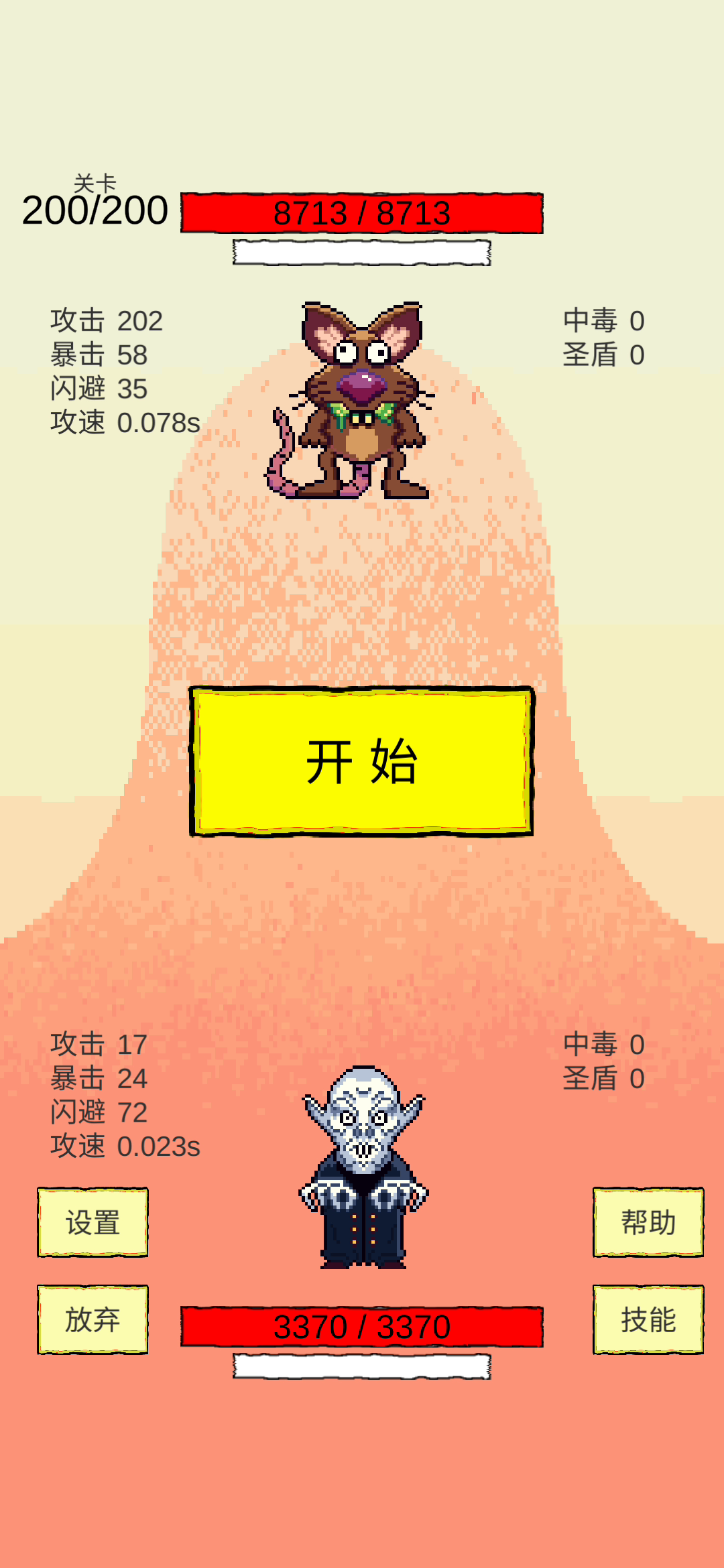Viewport: 724px width, 1568px height.
Task: Open the 帮助 help screen
Action: 648,1222
